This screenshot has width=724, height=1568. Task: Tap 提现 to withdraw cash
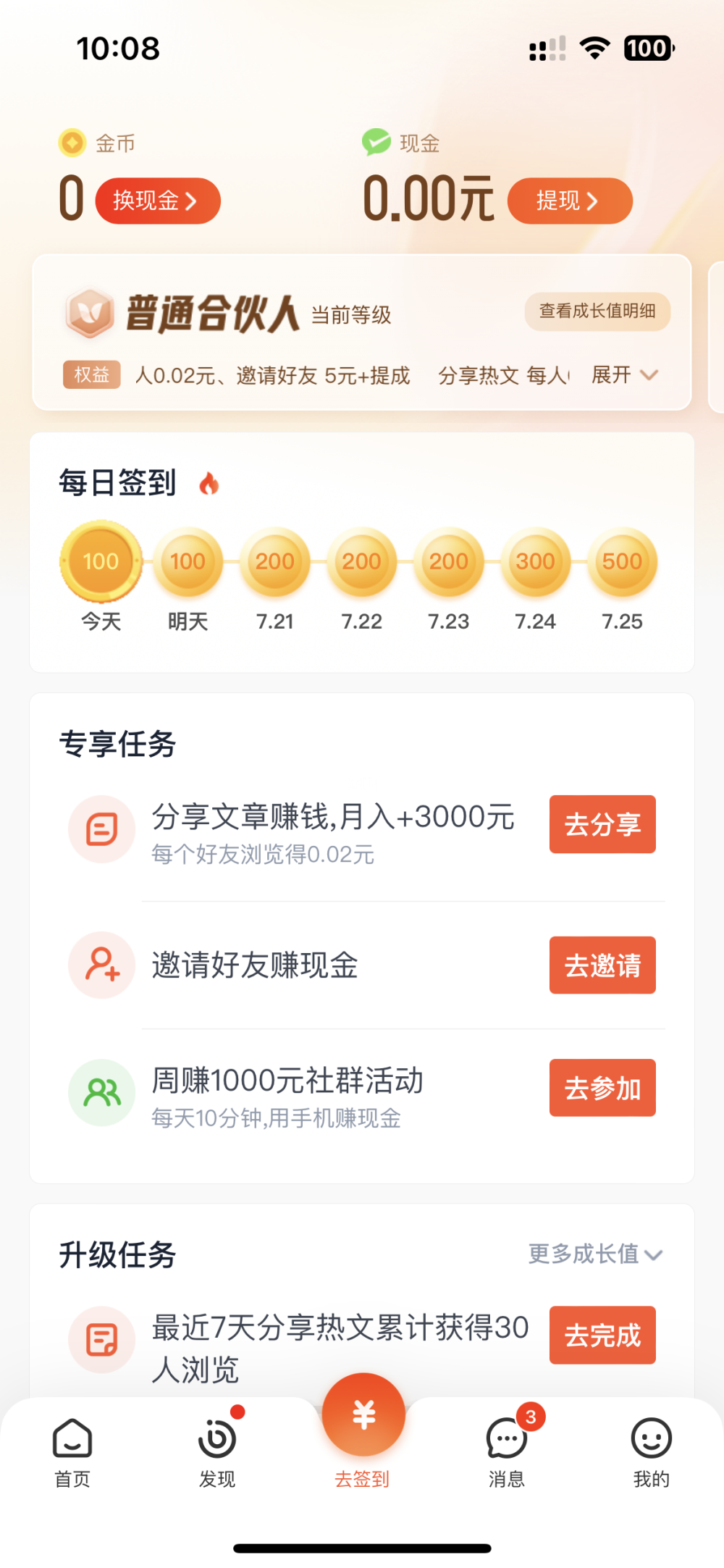(x=570, y=201)
